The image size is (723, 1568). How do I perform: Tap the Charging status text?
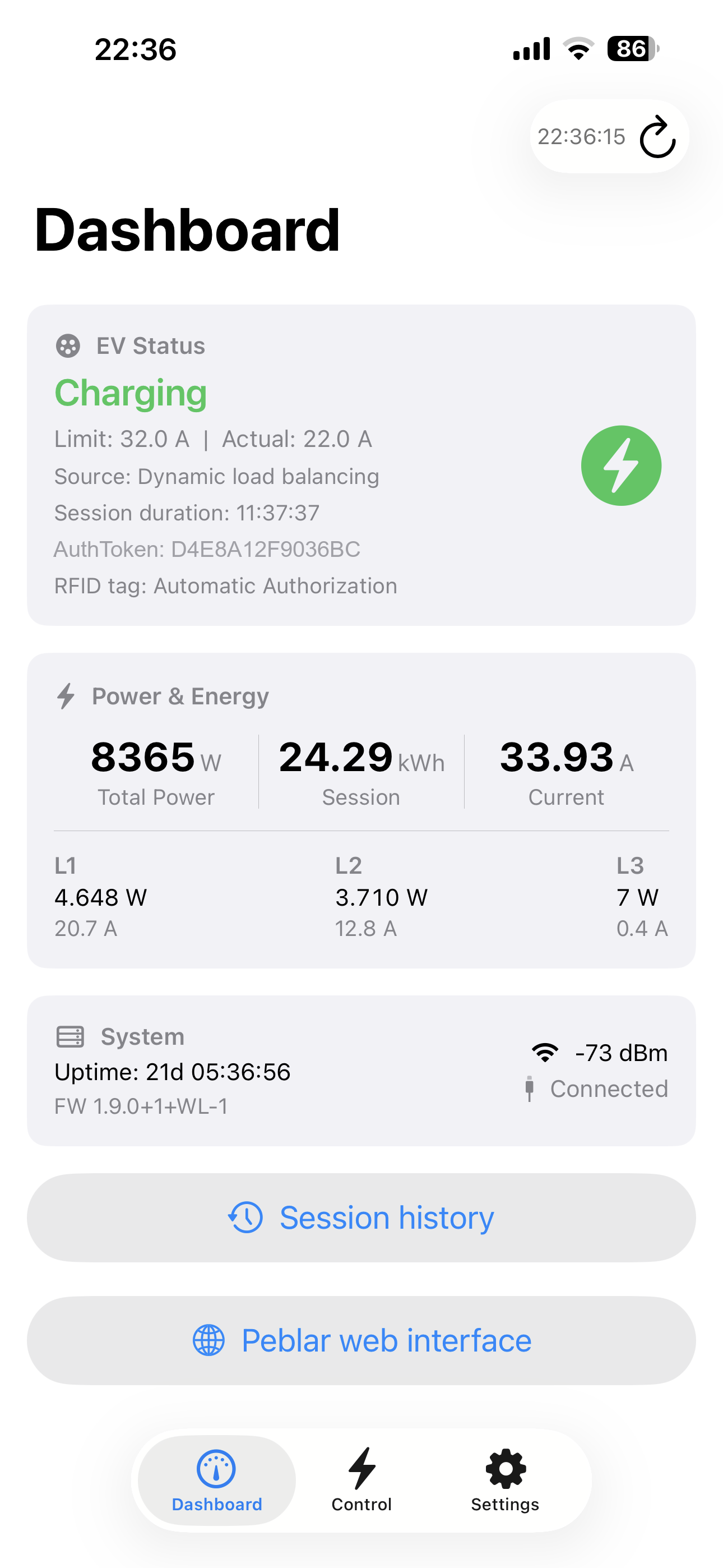click(x=130, y=393)
